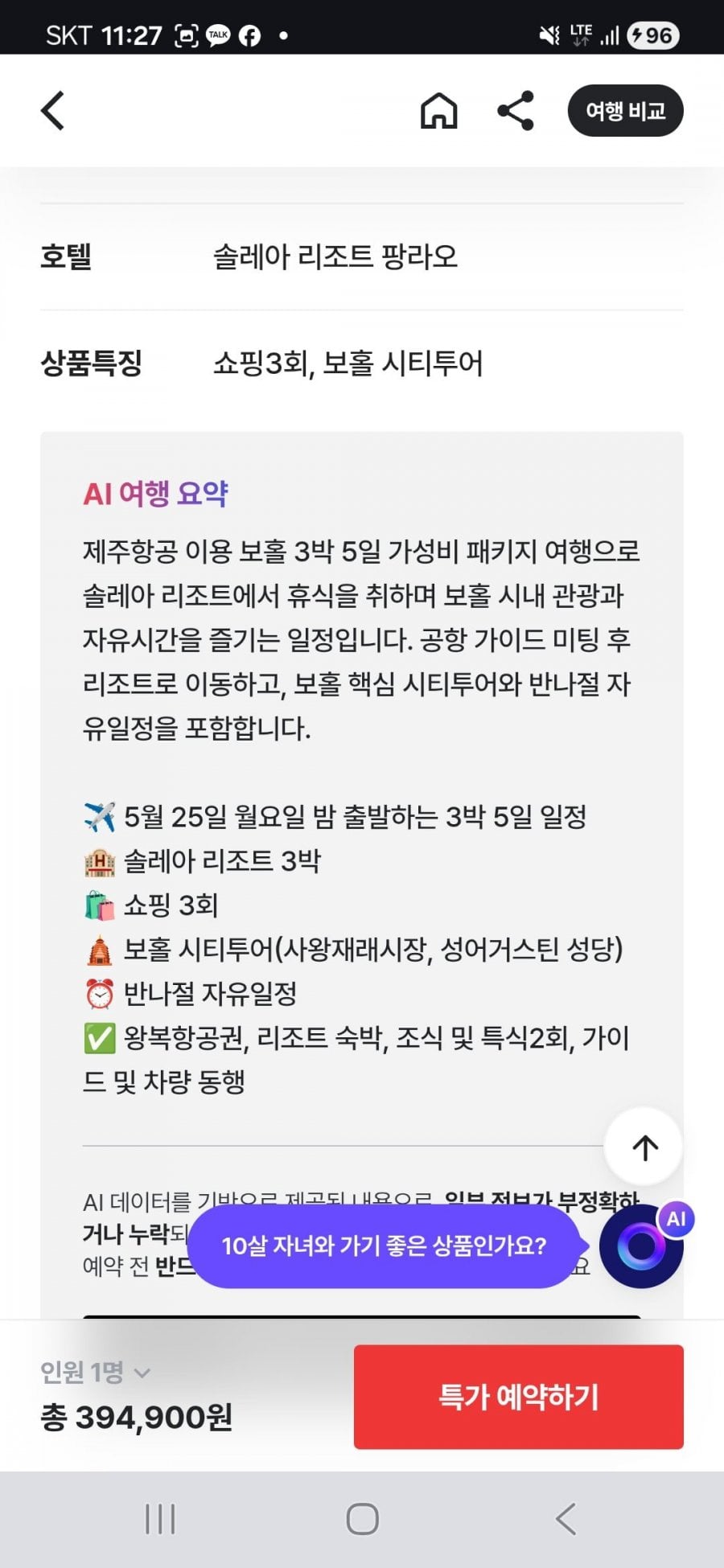Open the home icon in the top bar
724x1568 pixels.
(438, 111)
